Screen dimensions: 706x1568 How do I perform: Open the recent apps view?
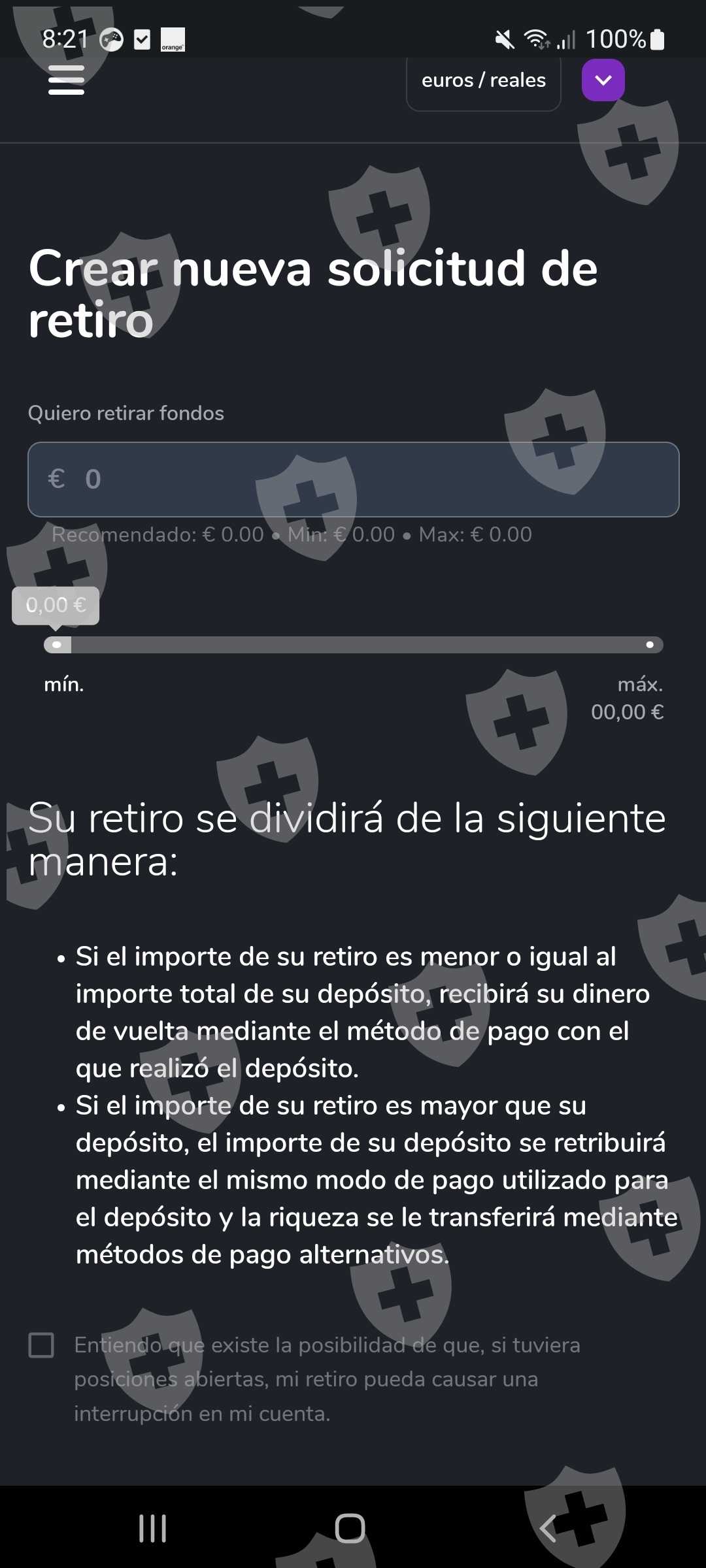click(x=153, y=1528)
